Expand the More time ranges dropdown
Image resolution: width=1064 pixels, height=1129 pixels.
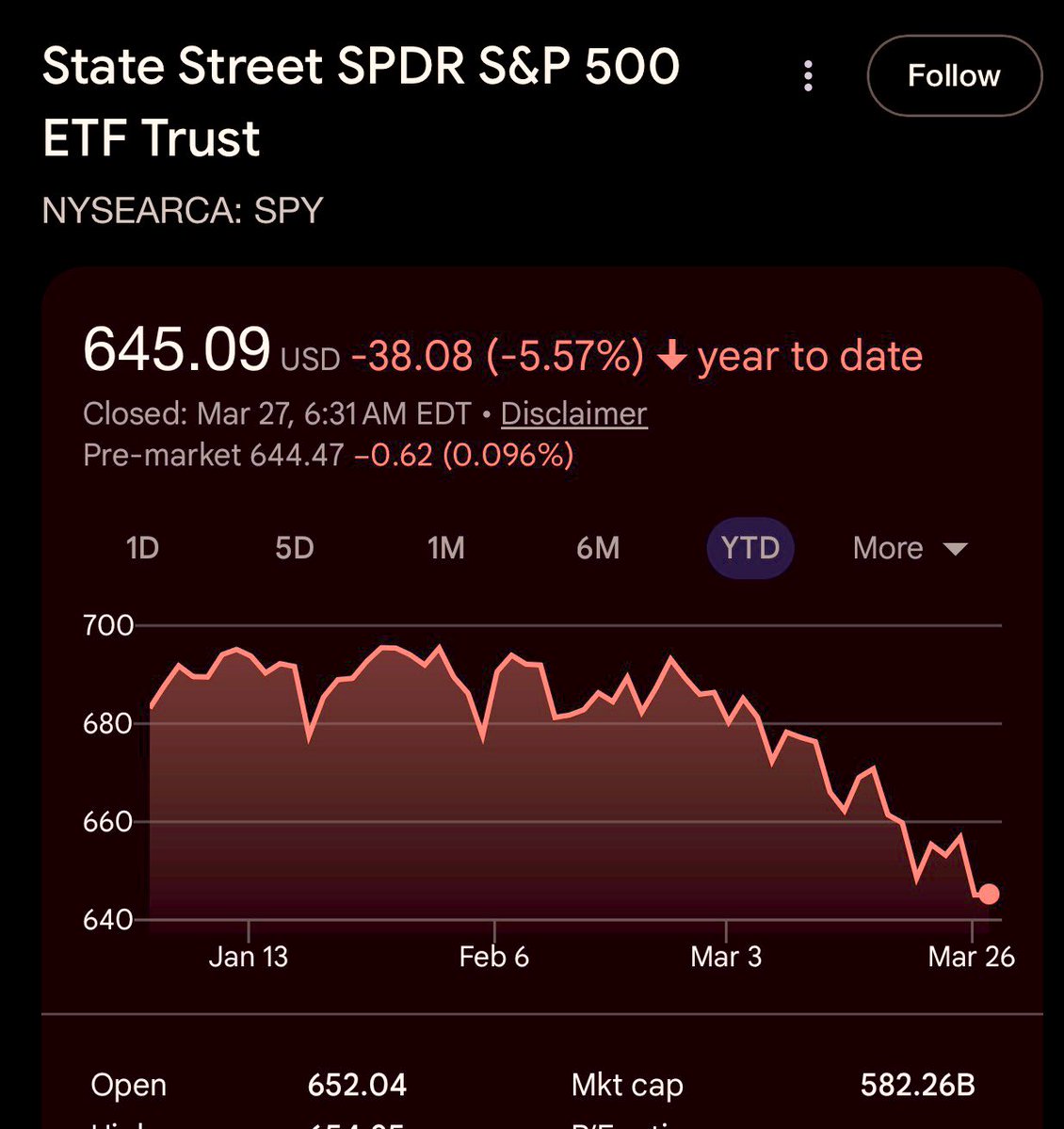pyautogui.click(x=909, y=548)
